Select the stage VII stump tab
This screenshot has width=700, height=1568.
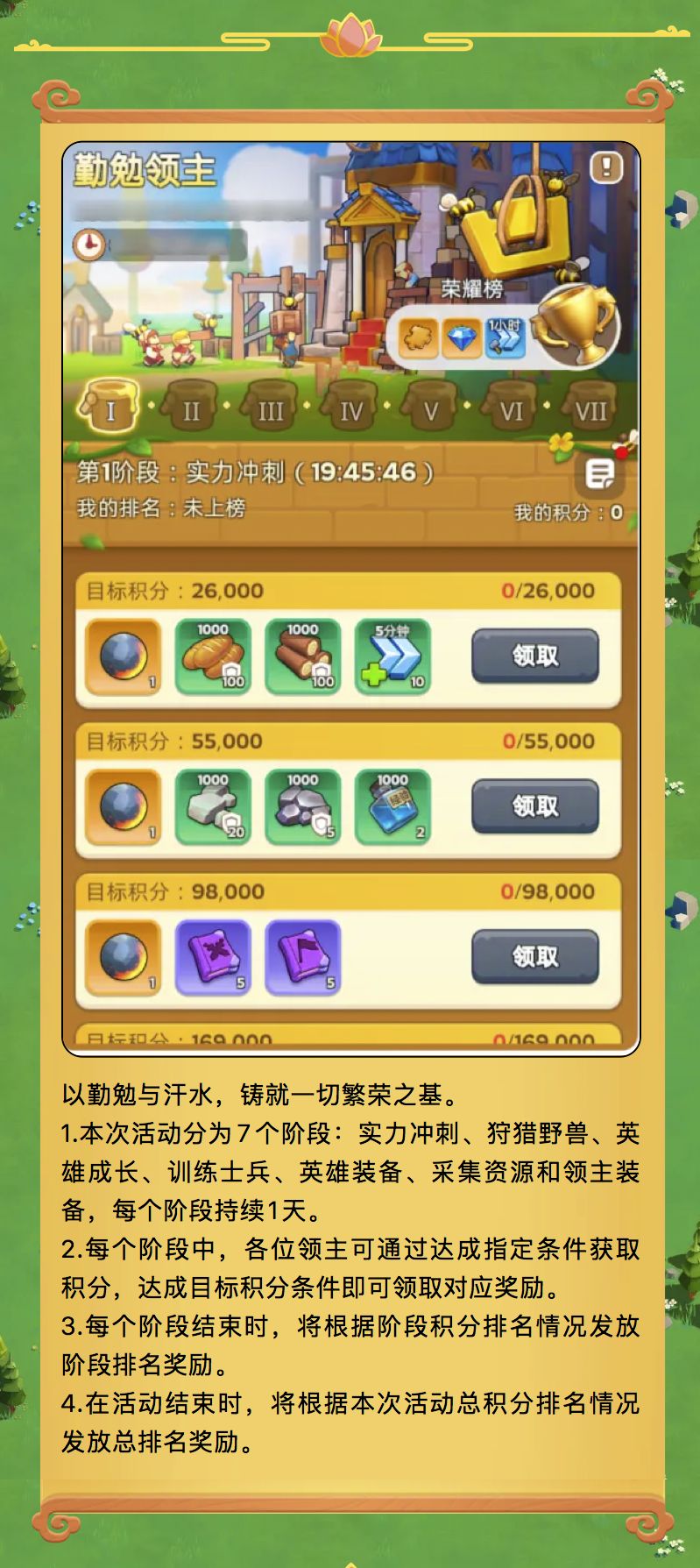click(590, 408)
